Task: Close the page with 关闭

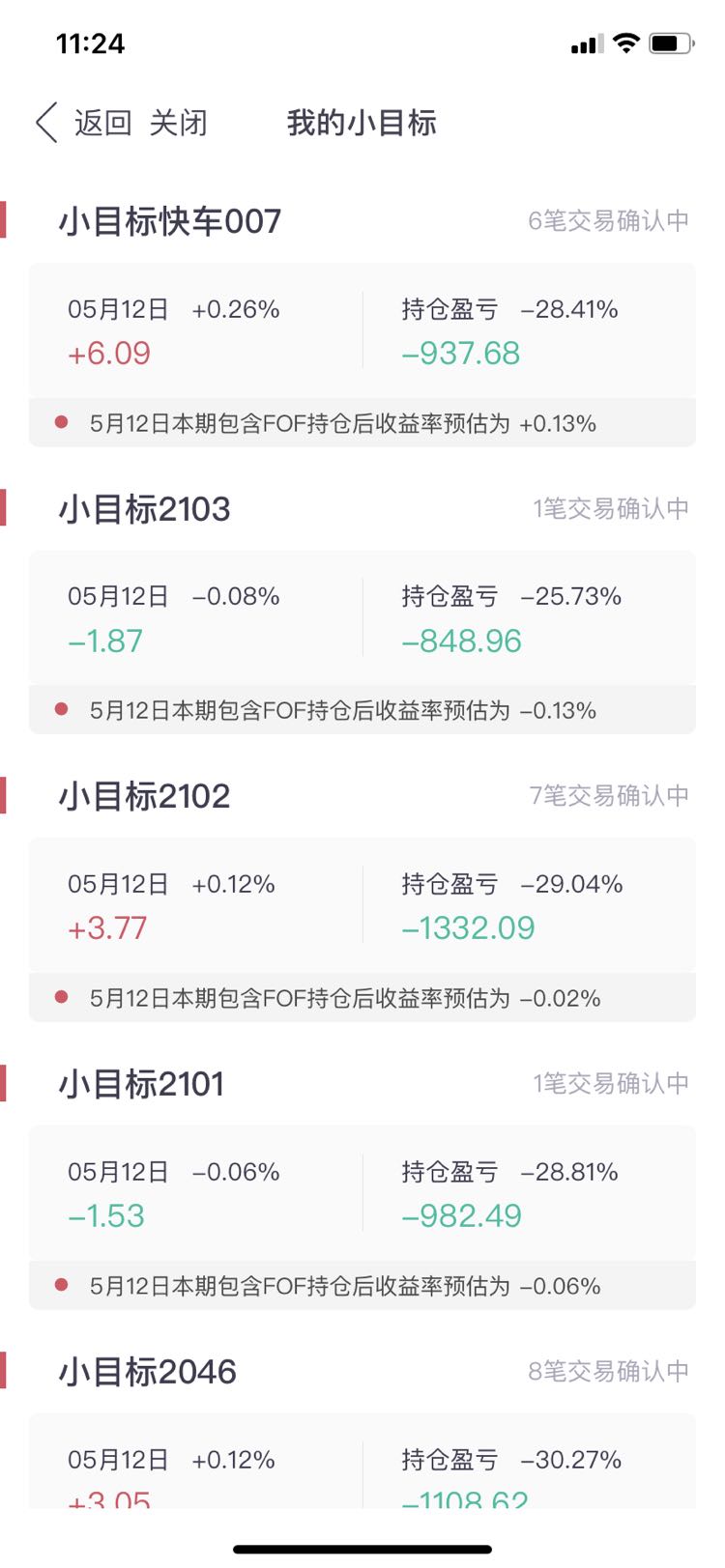Action: pos(179,123)
